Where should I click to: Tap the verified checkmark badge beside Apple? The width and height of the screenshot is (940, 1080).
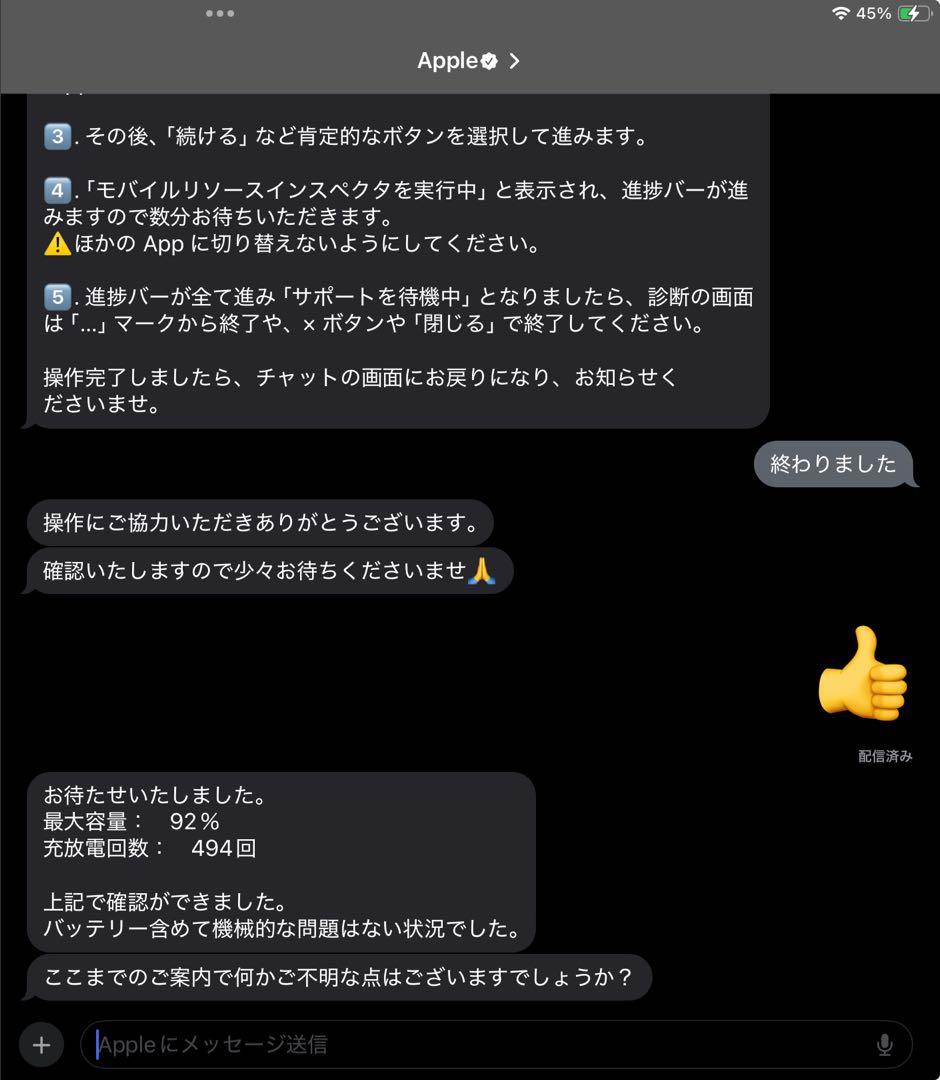point(487,60)
